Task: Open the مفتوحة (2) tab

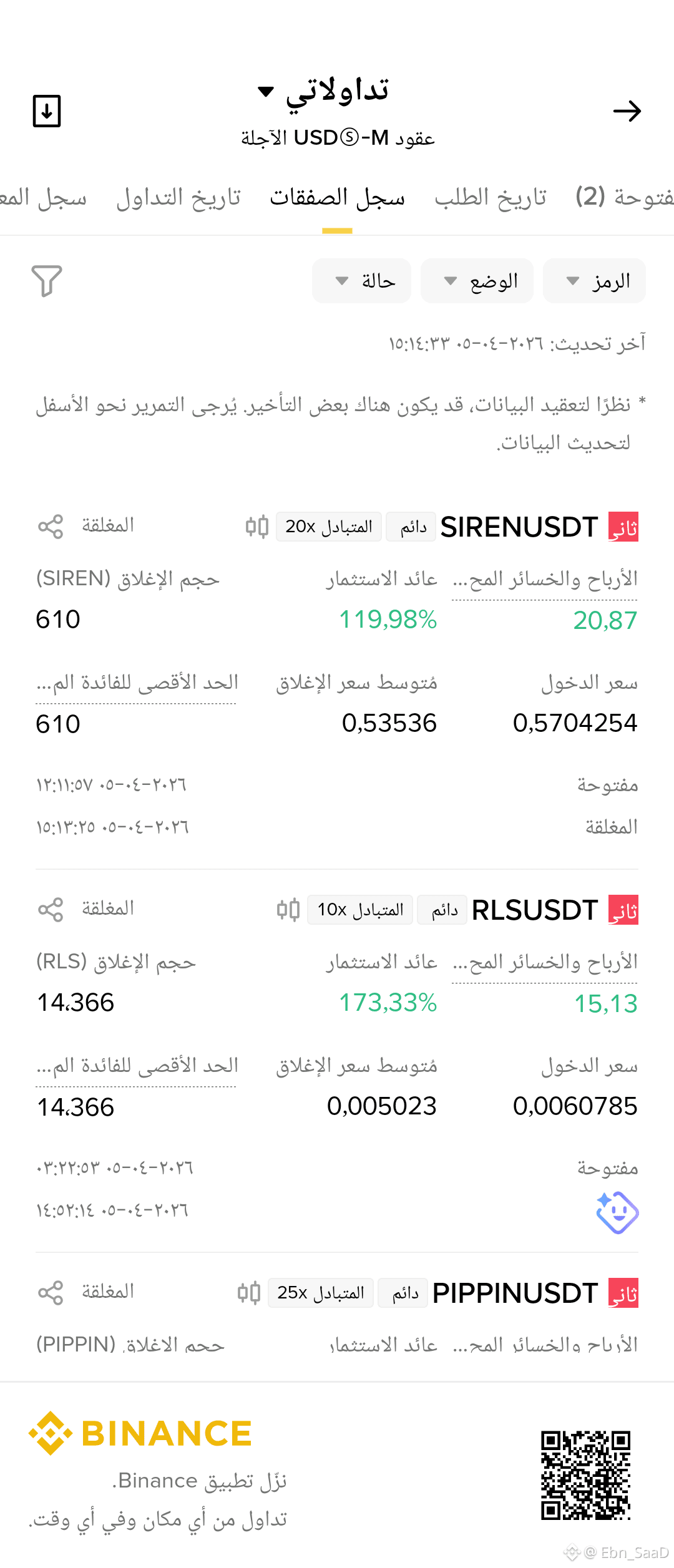Action: tap(624, 197)
